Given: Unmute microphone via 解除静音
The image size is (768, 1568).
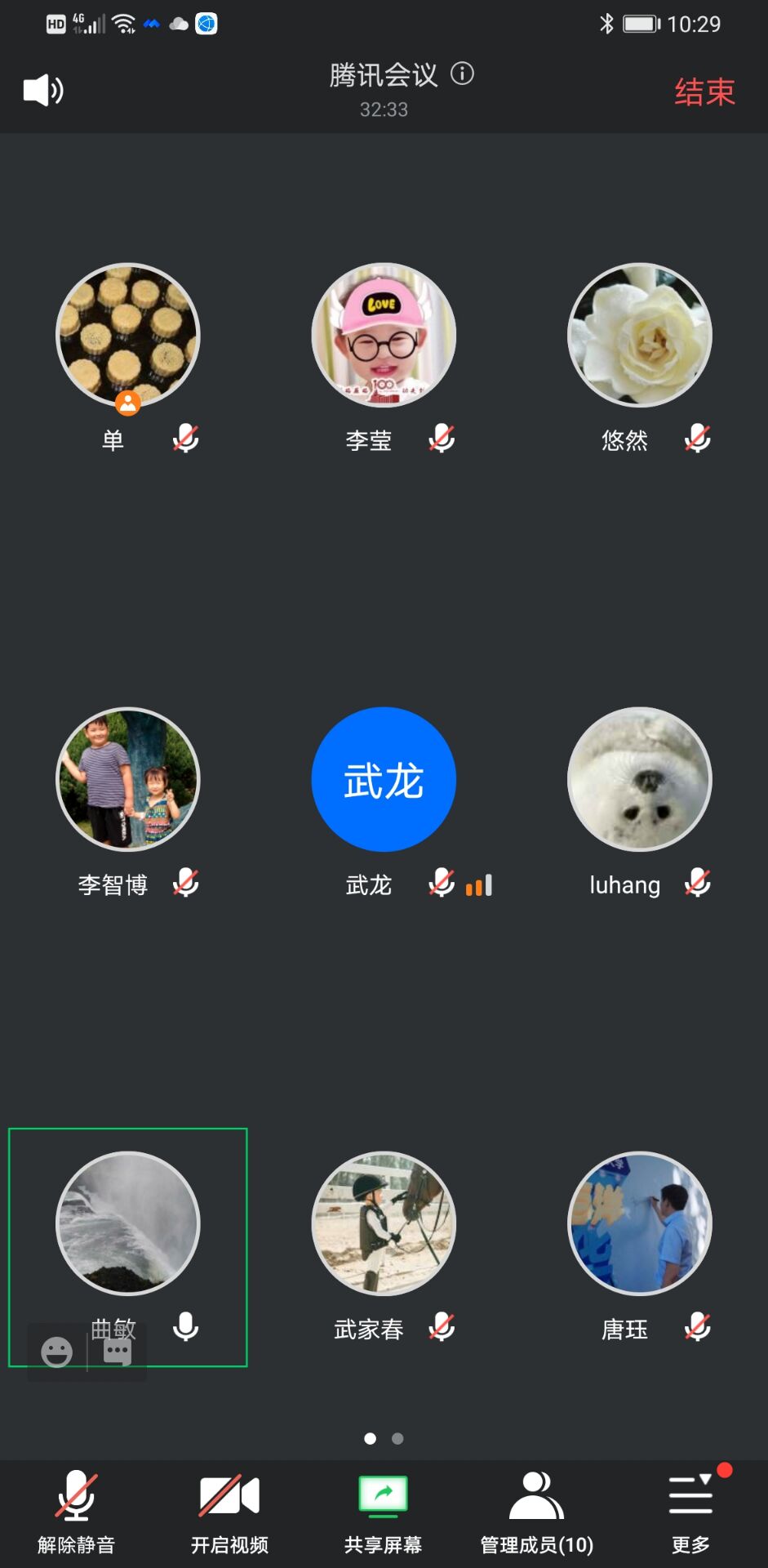Looking at the screenshot, I should coord(77,1512).
